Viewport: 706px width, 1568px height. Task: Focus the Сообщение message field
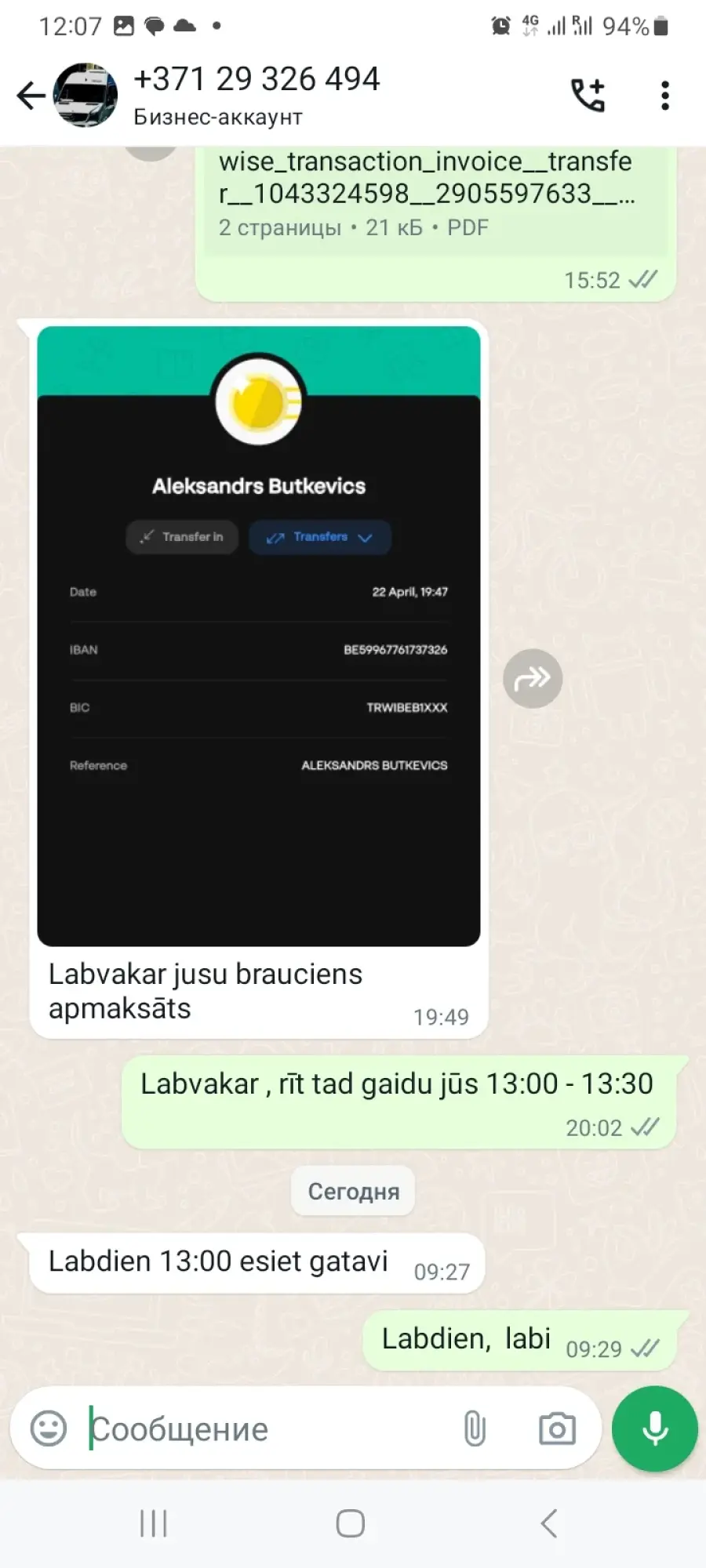click(267, 1428)
